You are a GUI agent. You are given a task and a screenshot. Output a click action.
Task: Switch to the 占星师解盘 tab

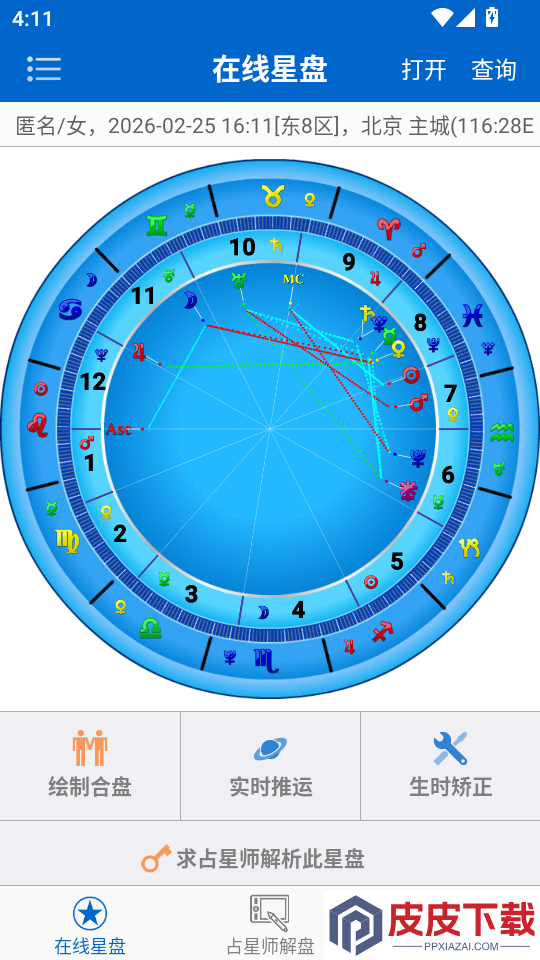tap(270, 924)
